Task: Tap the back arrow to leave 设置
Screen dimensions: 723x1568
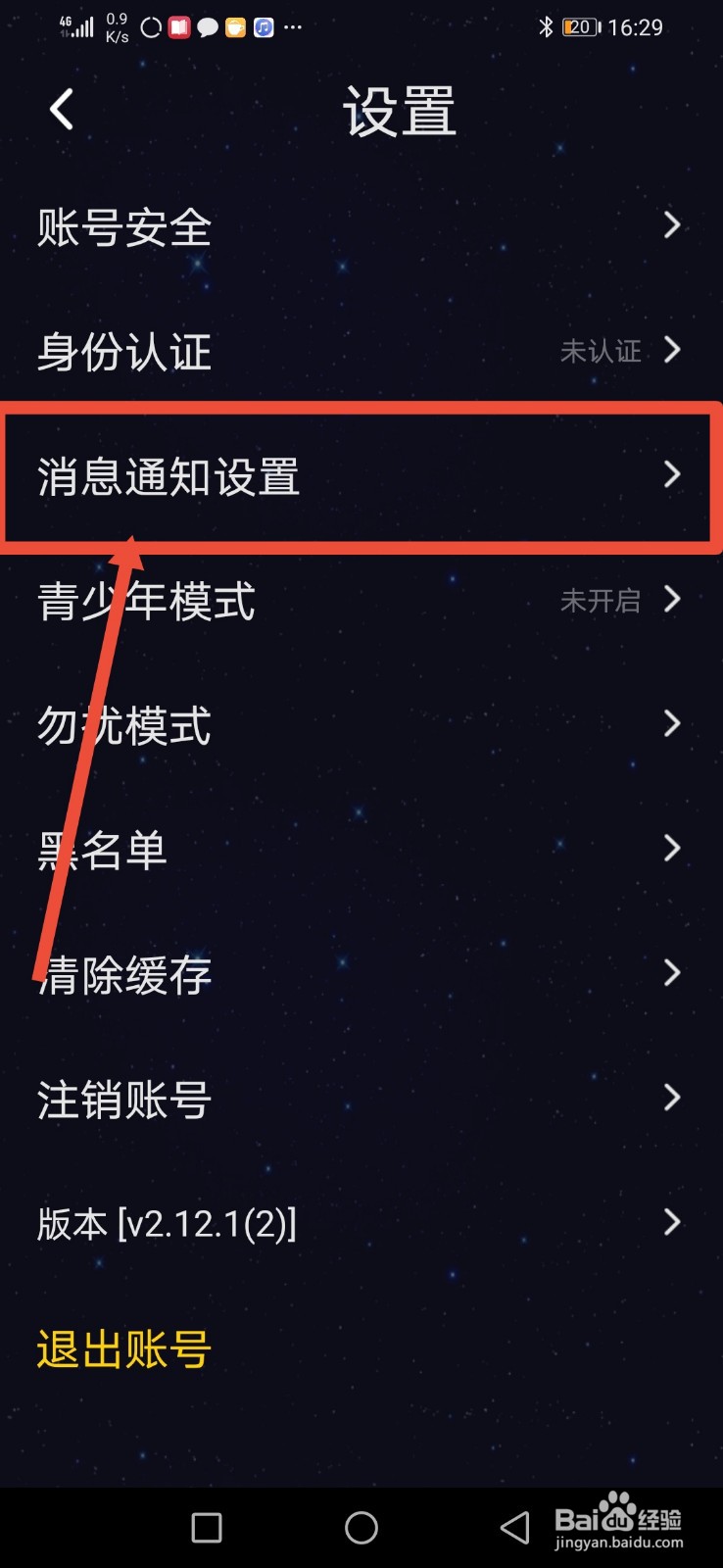Action: [x=61, y=110]
